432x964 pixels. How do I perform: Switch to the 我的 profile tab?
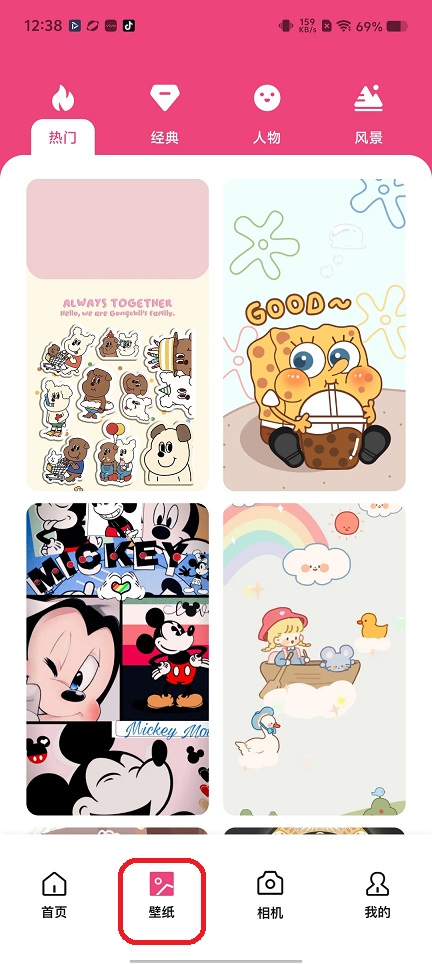[x=377, y=895]
